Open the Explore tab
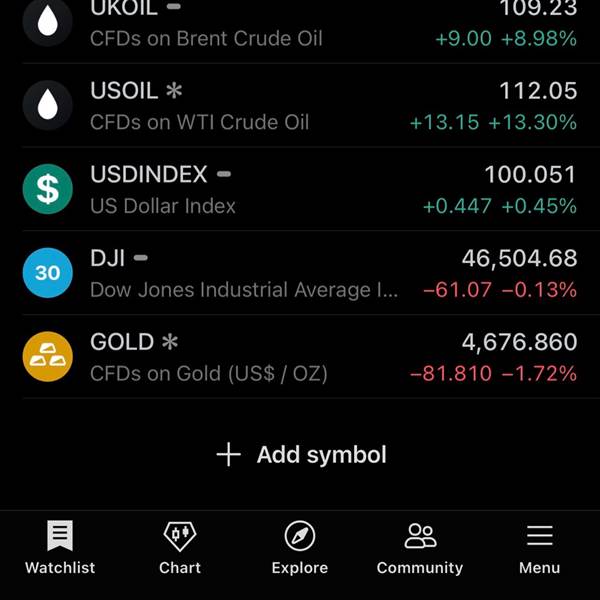The height and width of the screenshot is (600, 600). coord(300,549)
